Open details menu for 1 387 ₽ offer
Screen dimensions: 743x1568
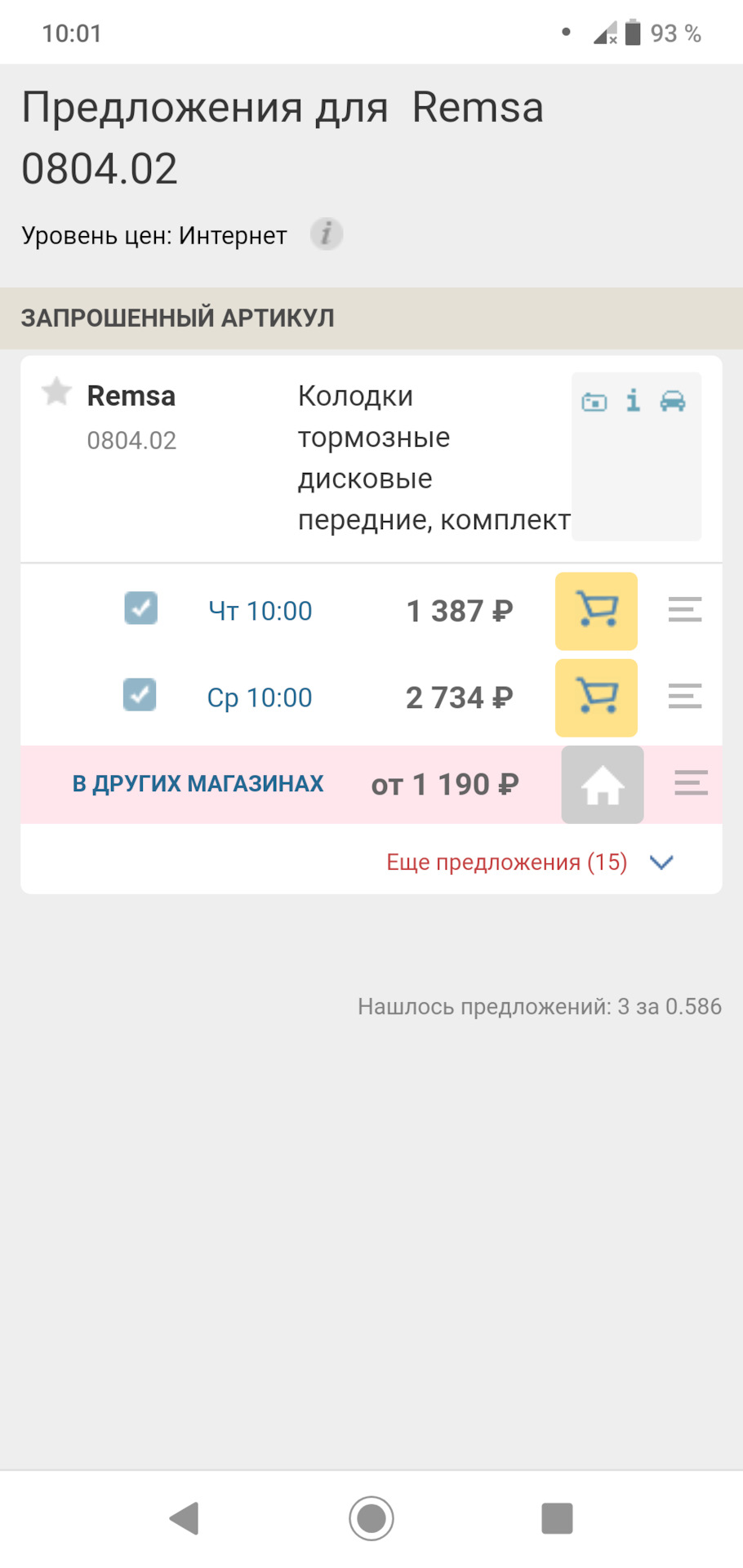click(x=684, y=609)
